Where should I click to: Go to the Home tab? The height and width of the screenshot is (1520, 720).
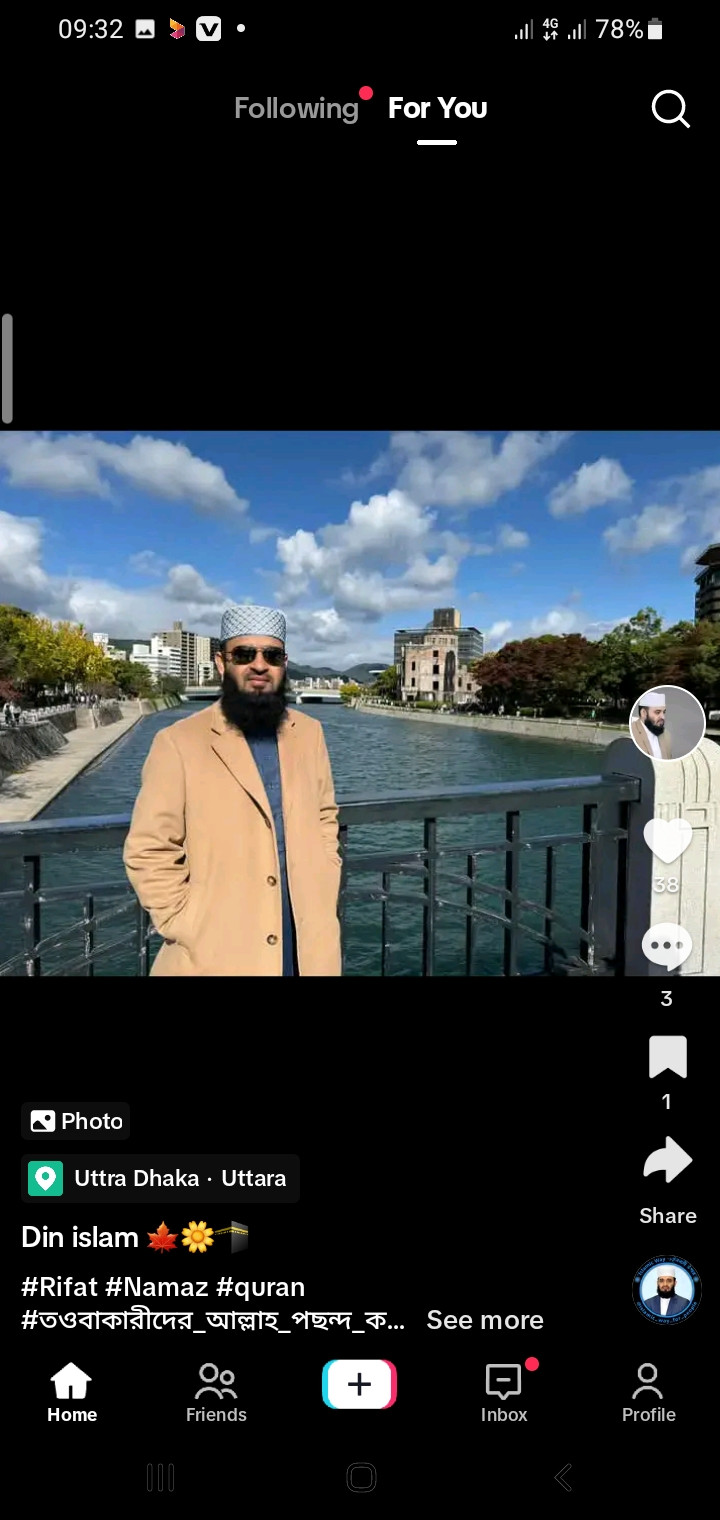pos(72,1393)
